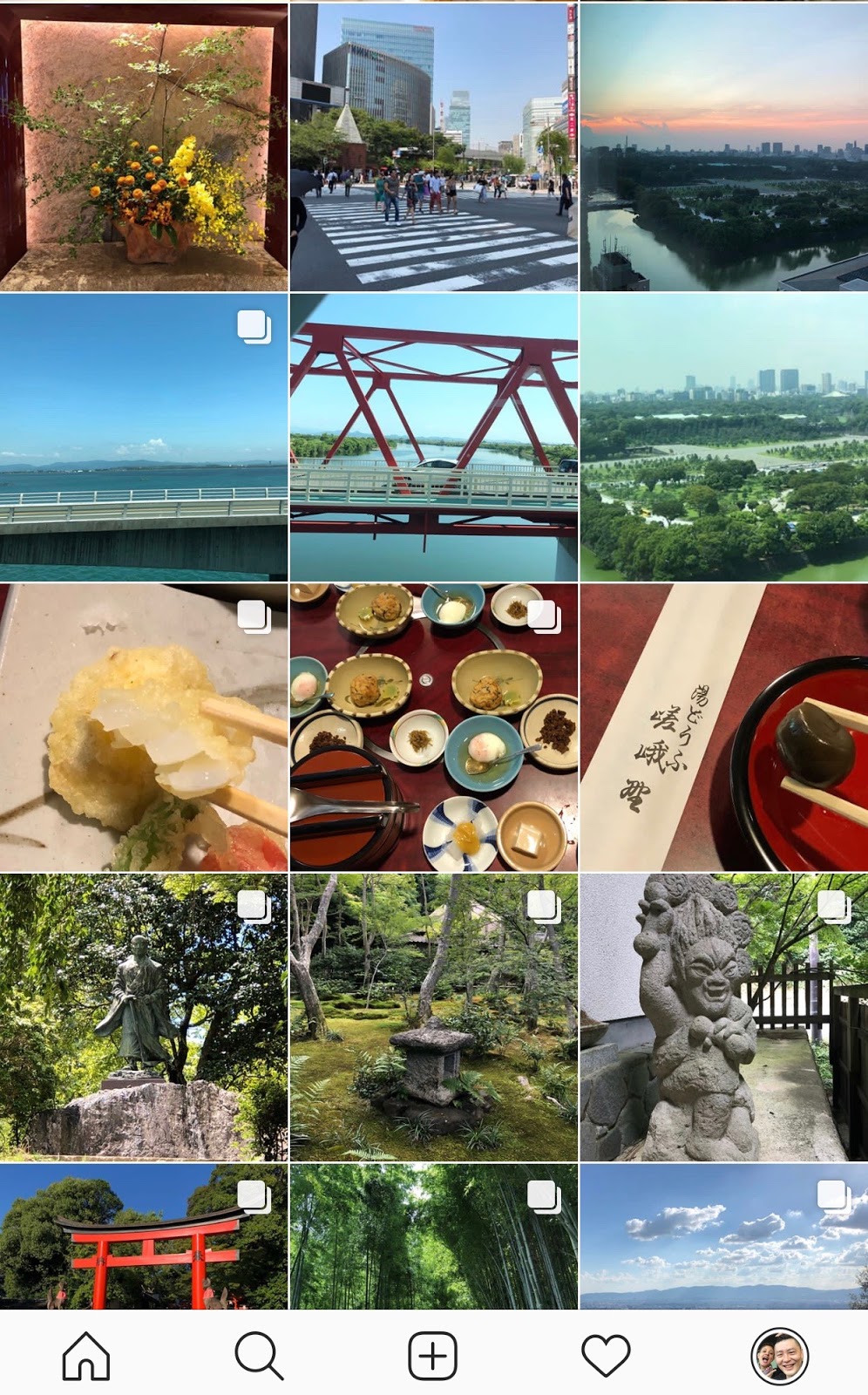Open the blue sea bridge post

(x=144, y=437)
